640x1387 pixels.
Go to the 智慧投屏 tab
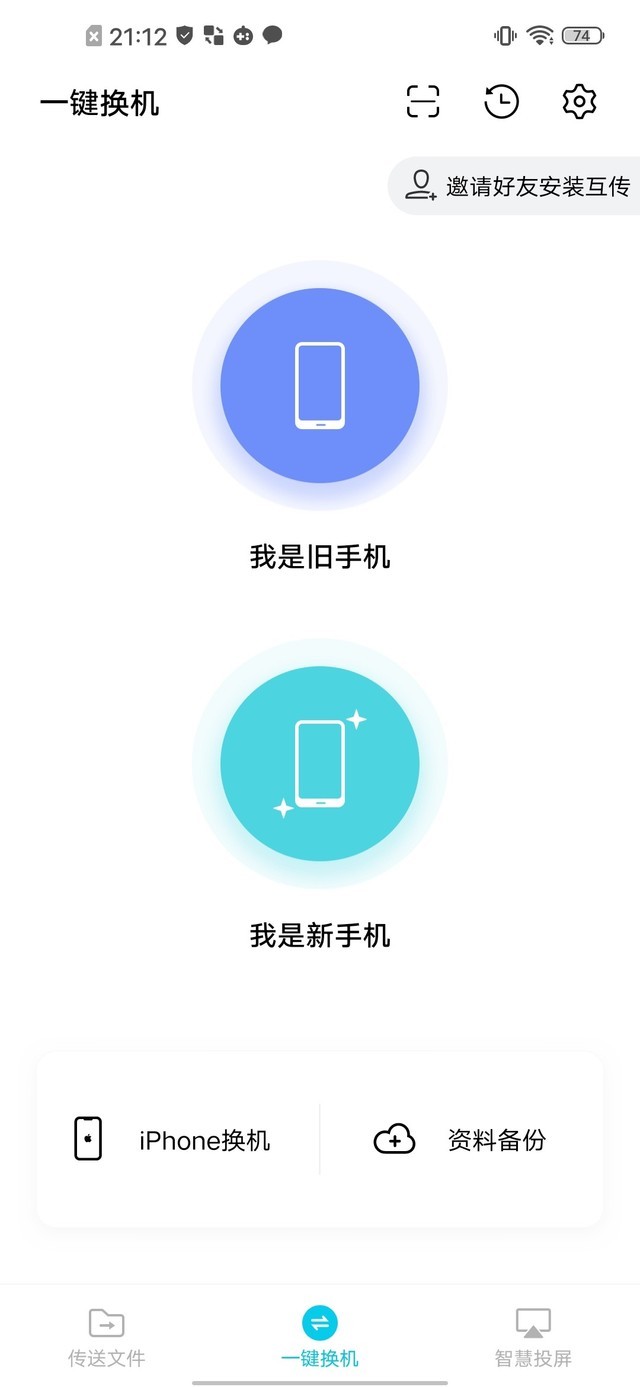(533, 1337)
